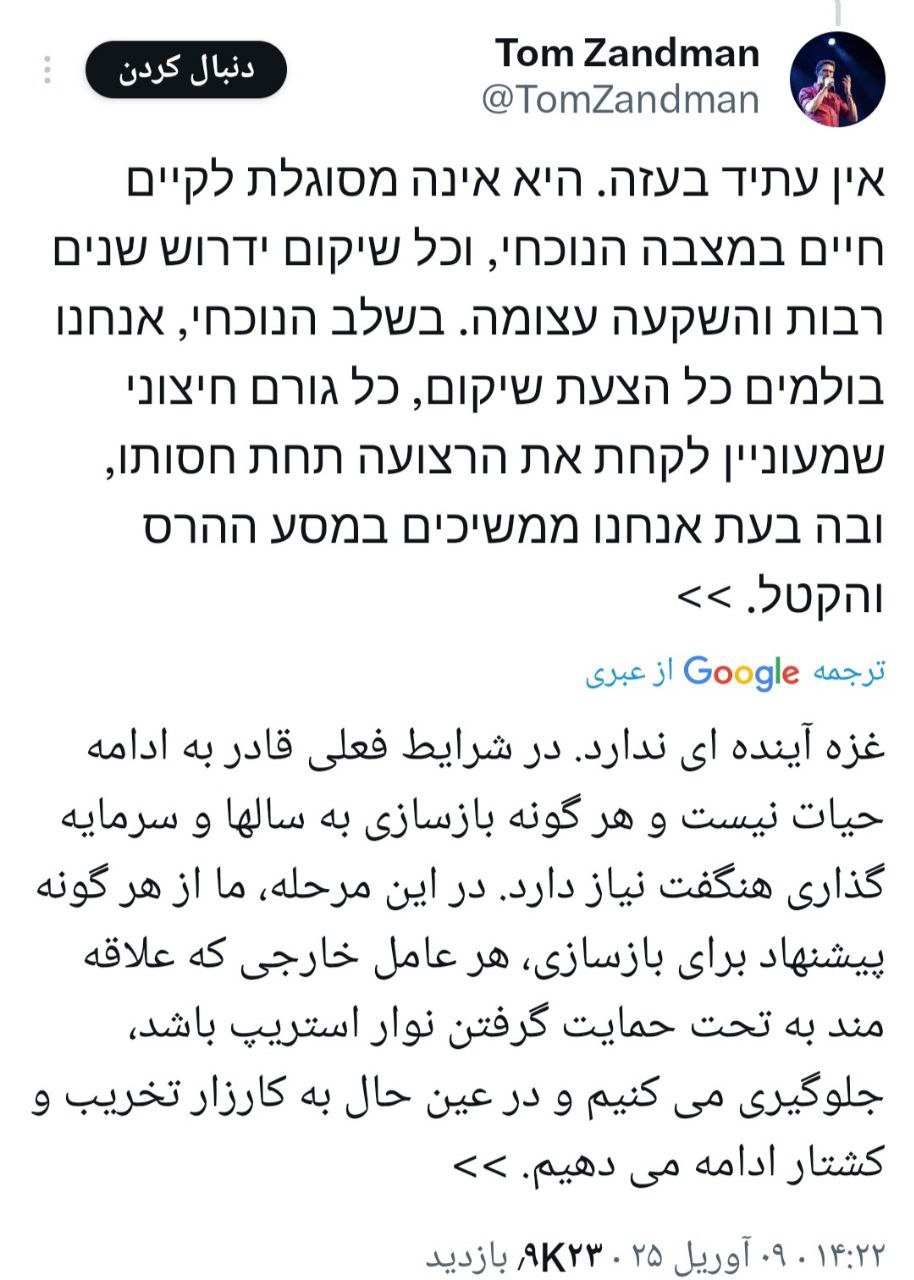Open the @TomZandman profile handle
This screenshot has height=1280, width=914.
click(x=620, y=101)
